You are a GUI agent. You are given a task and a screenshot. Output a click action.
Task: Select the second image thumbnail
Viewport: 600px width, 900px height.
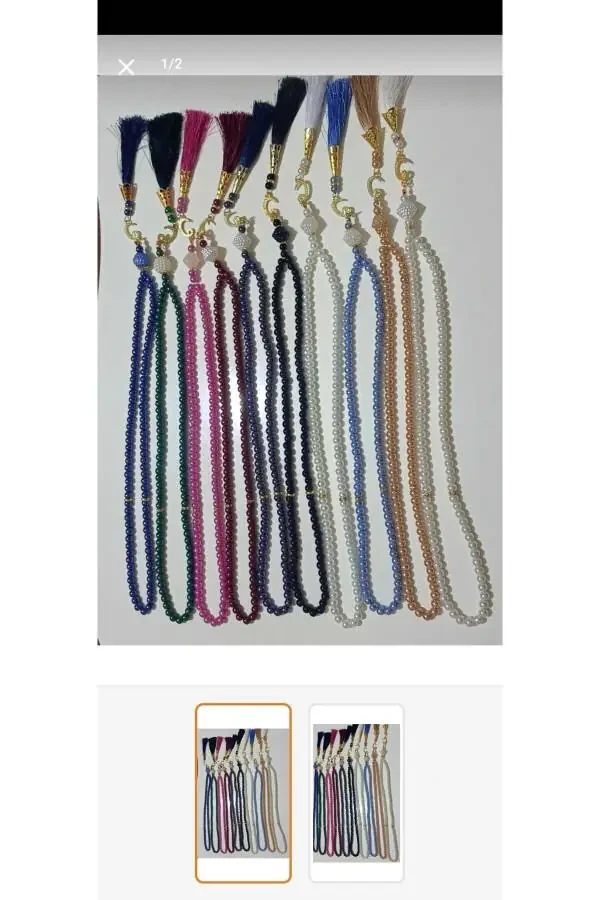pos(356,793)
